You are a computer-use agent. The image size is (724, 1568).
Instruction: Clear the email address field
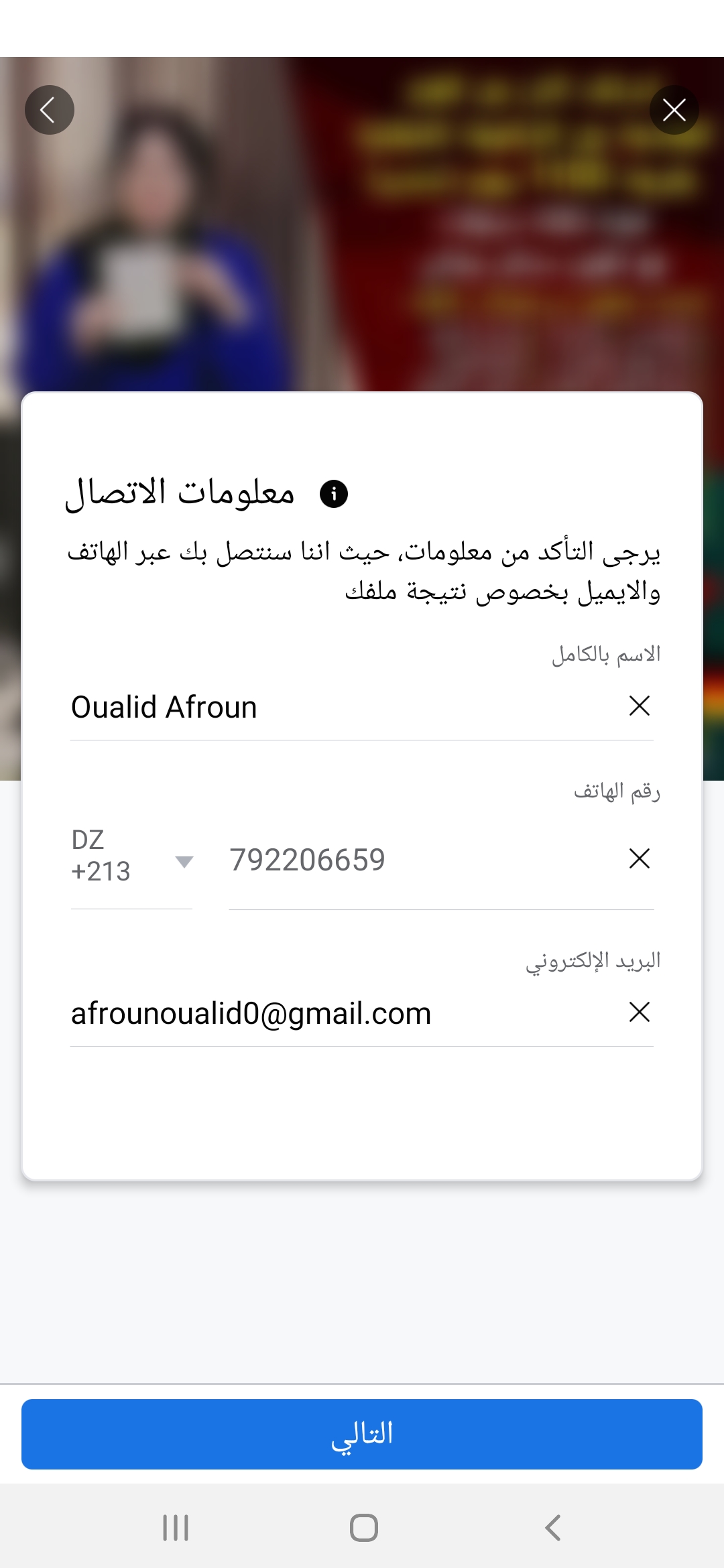(x=640, y=1012)
